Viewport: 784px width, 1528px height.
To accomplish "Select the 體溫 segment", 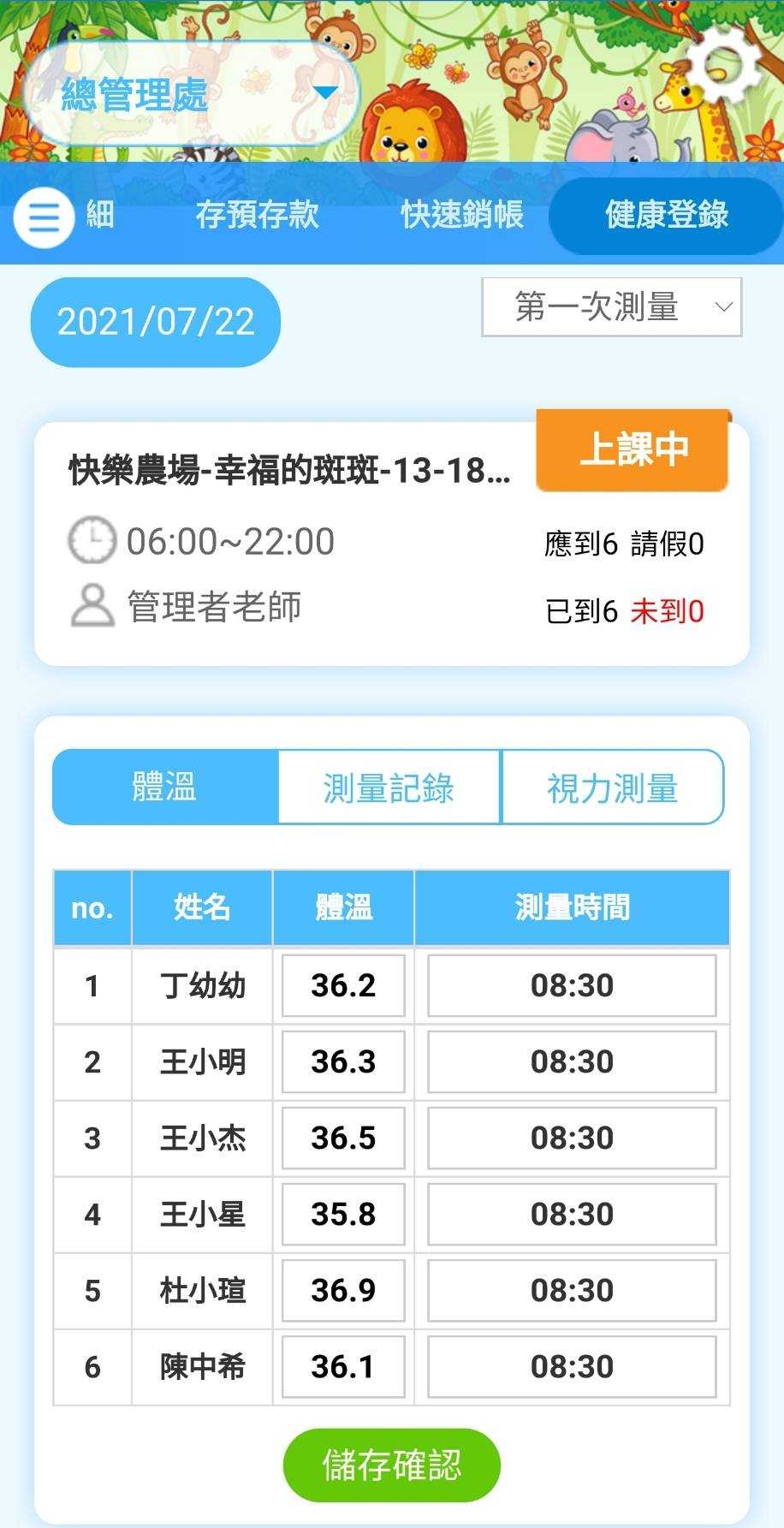I will 165,788.
